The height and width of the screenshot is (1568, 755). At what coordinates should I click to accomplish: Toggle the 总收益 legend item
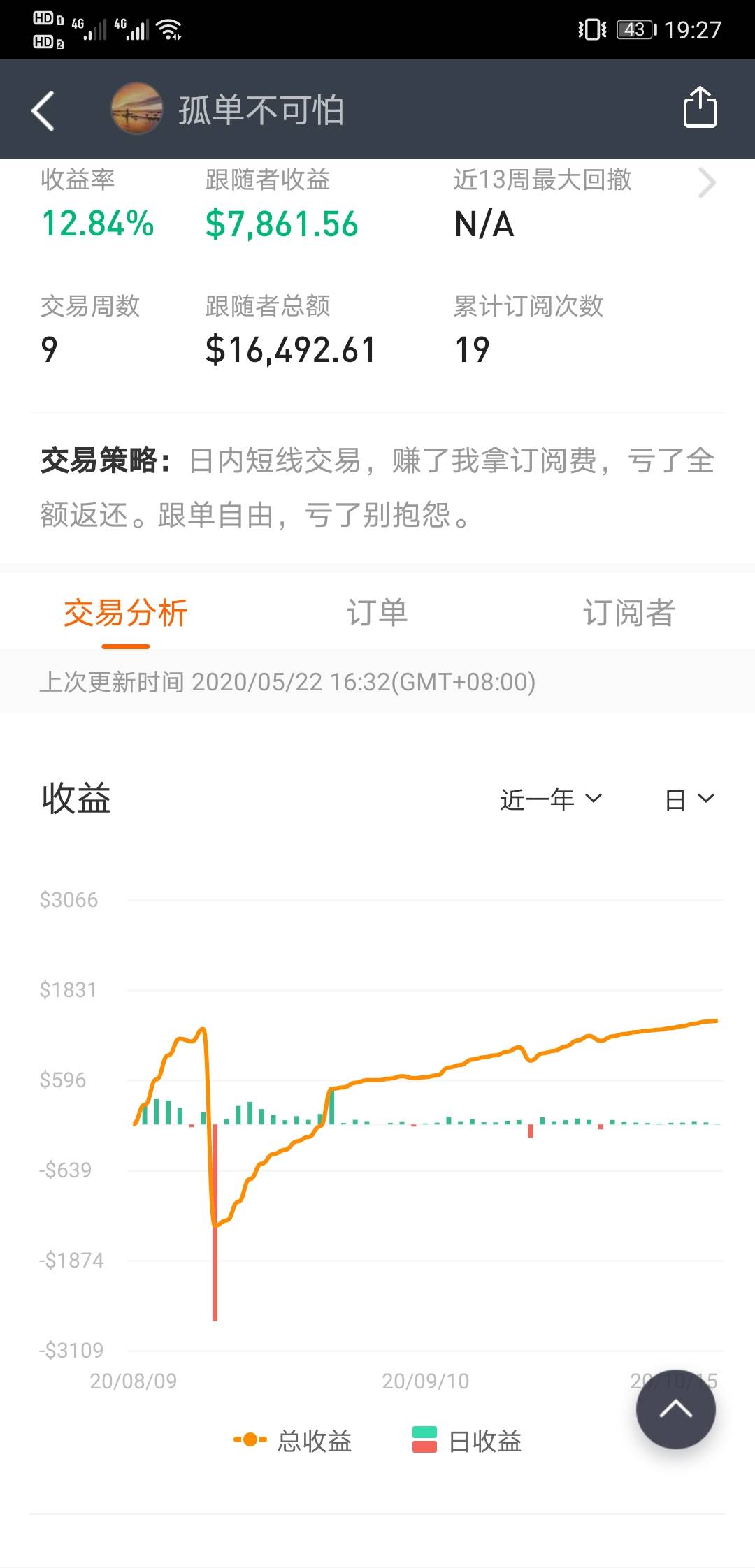pyautogui.click(x=293, y=1440)
